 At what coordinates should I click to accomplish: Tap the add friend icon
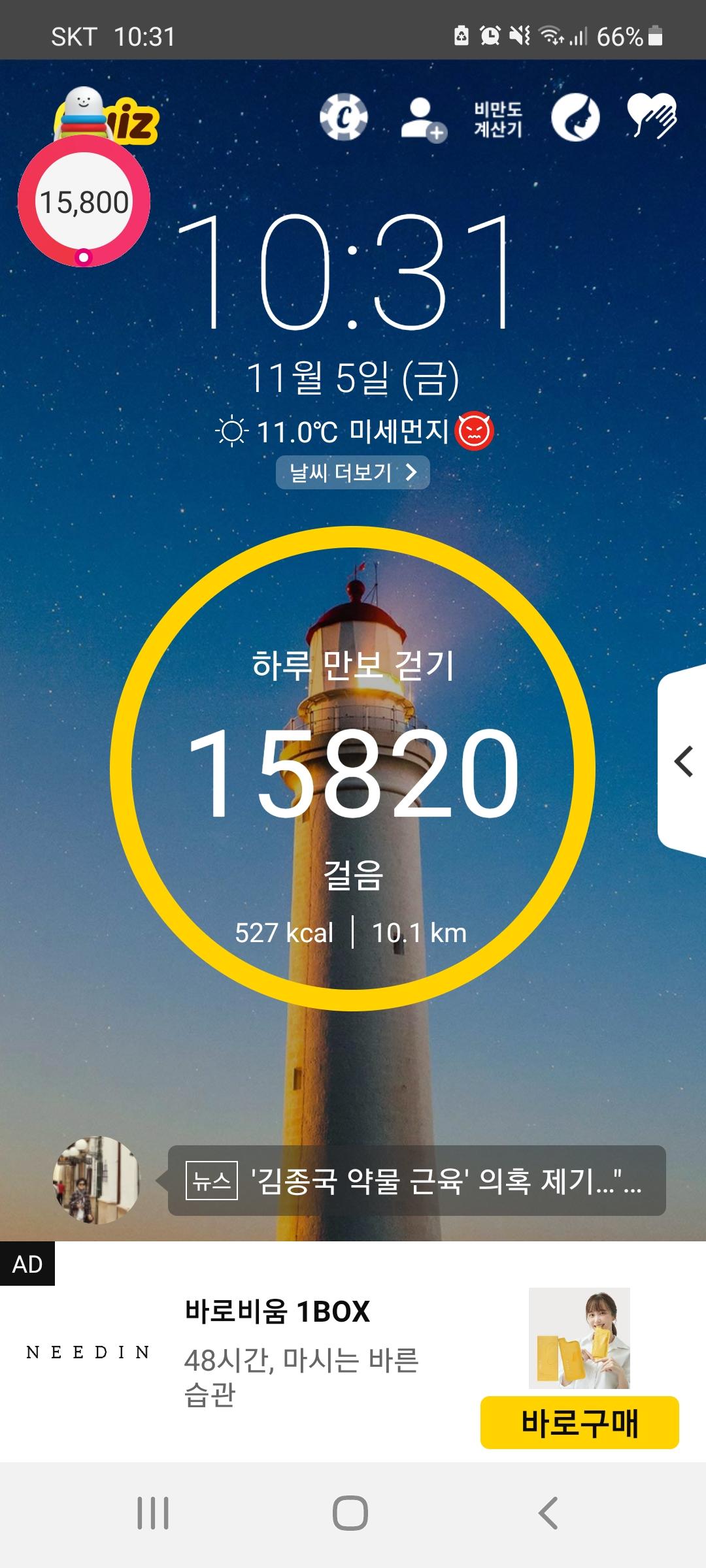point(422,119)
